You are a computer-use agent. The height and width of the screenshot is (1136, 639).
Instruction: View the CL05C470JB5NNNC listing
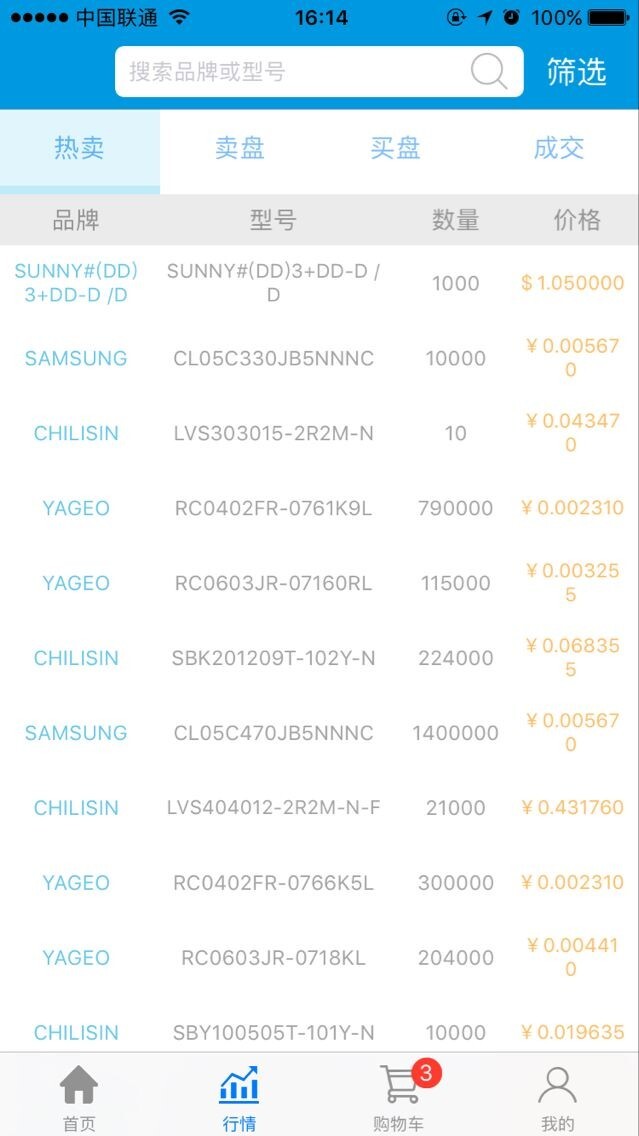[x=273, y=733]
